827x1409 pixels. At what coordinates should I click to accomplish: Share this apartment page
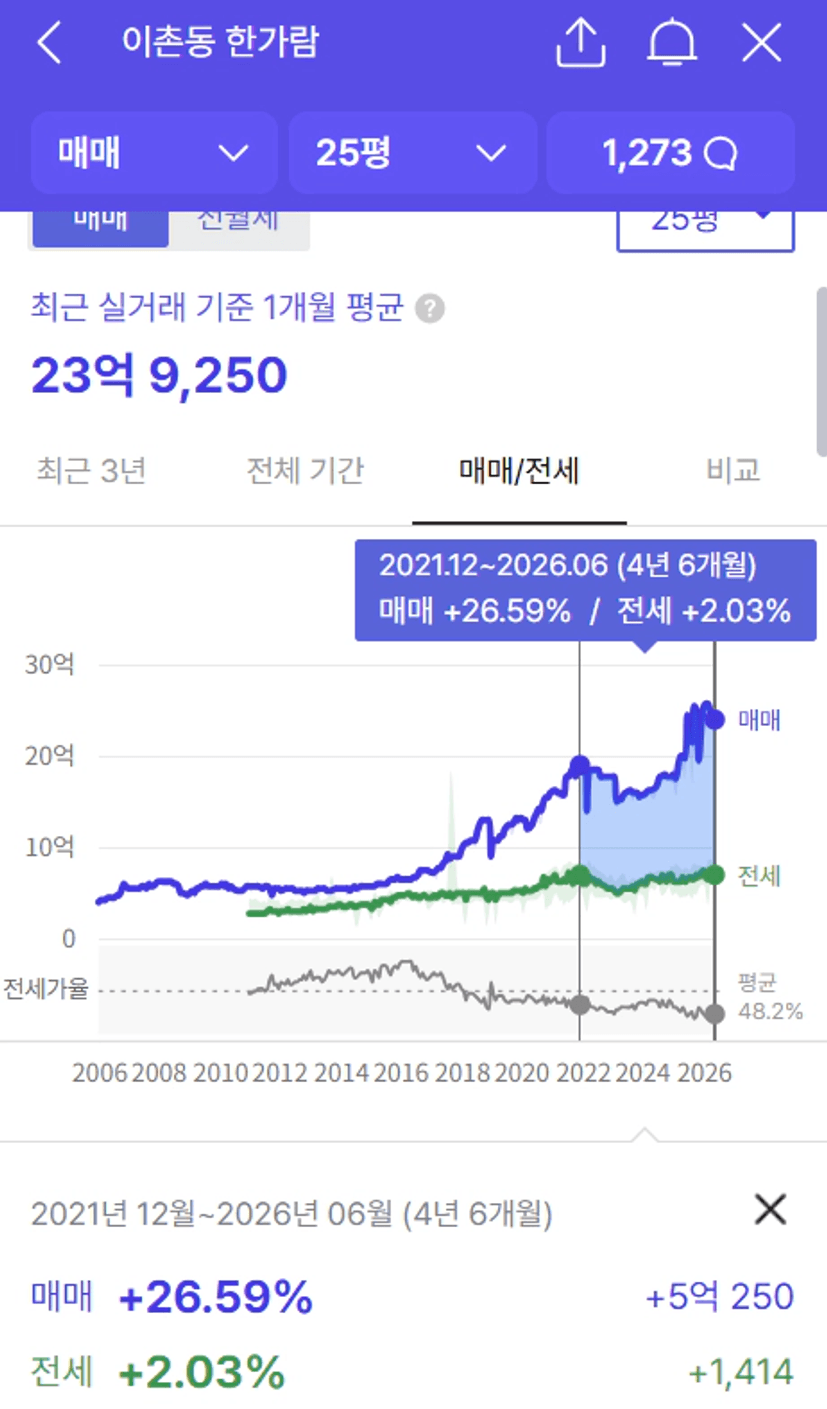[581, 42]
